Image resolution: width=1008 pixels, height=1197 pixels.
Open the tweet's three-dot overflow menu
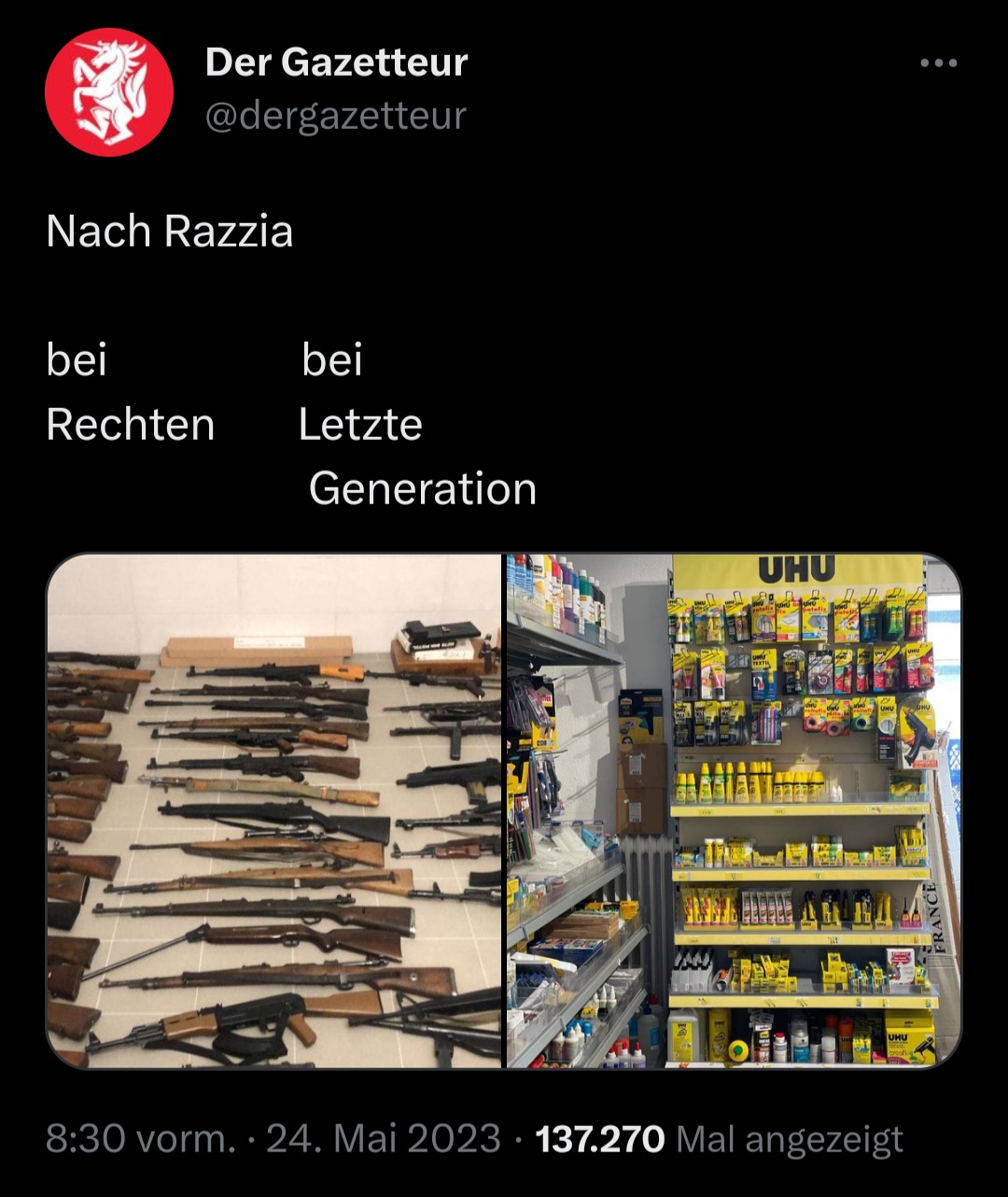click(938, 63)
